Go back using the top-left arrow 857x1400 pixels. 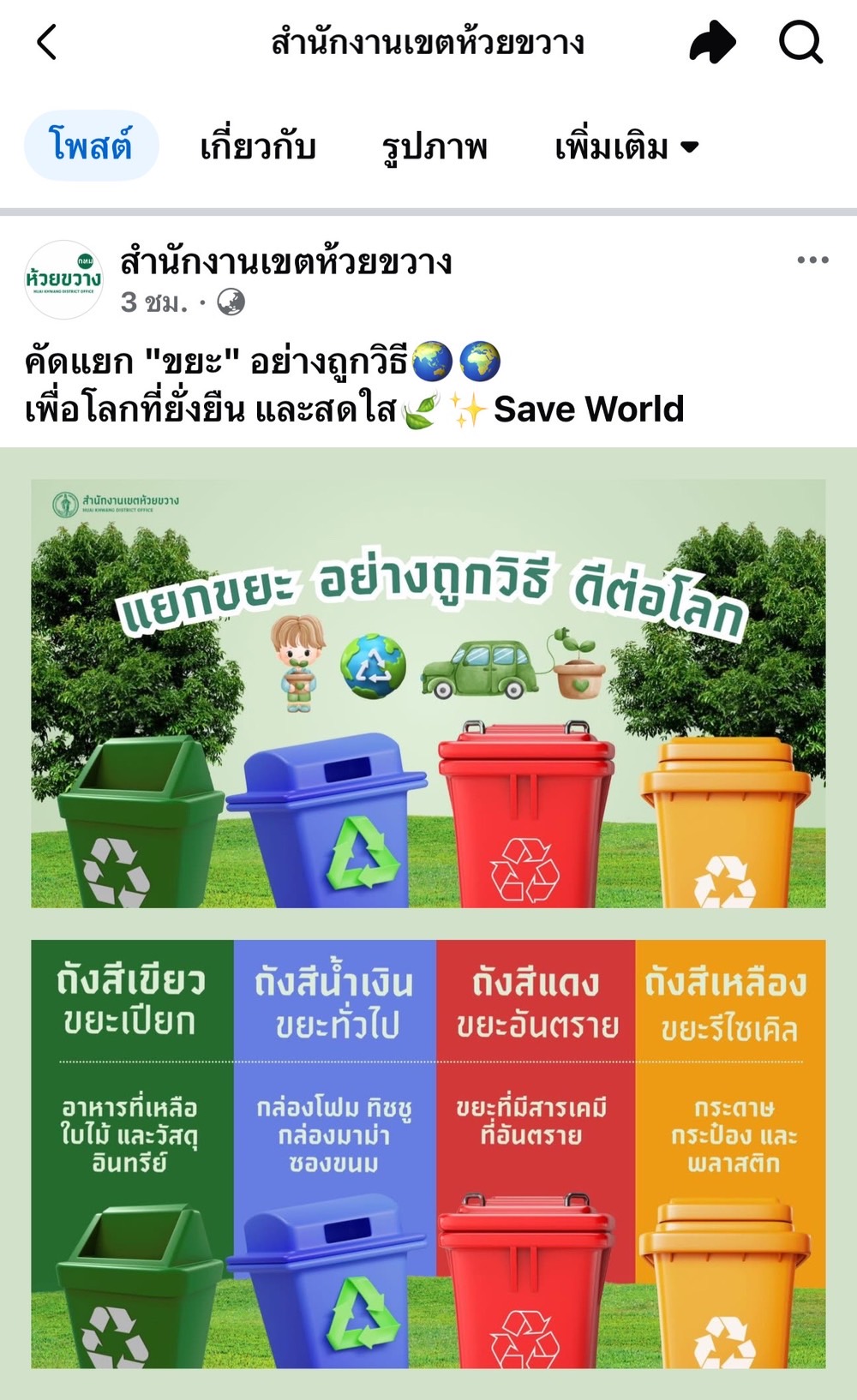[47, 42]
